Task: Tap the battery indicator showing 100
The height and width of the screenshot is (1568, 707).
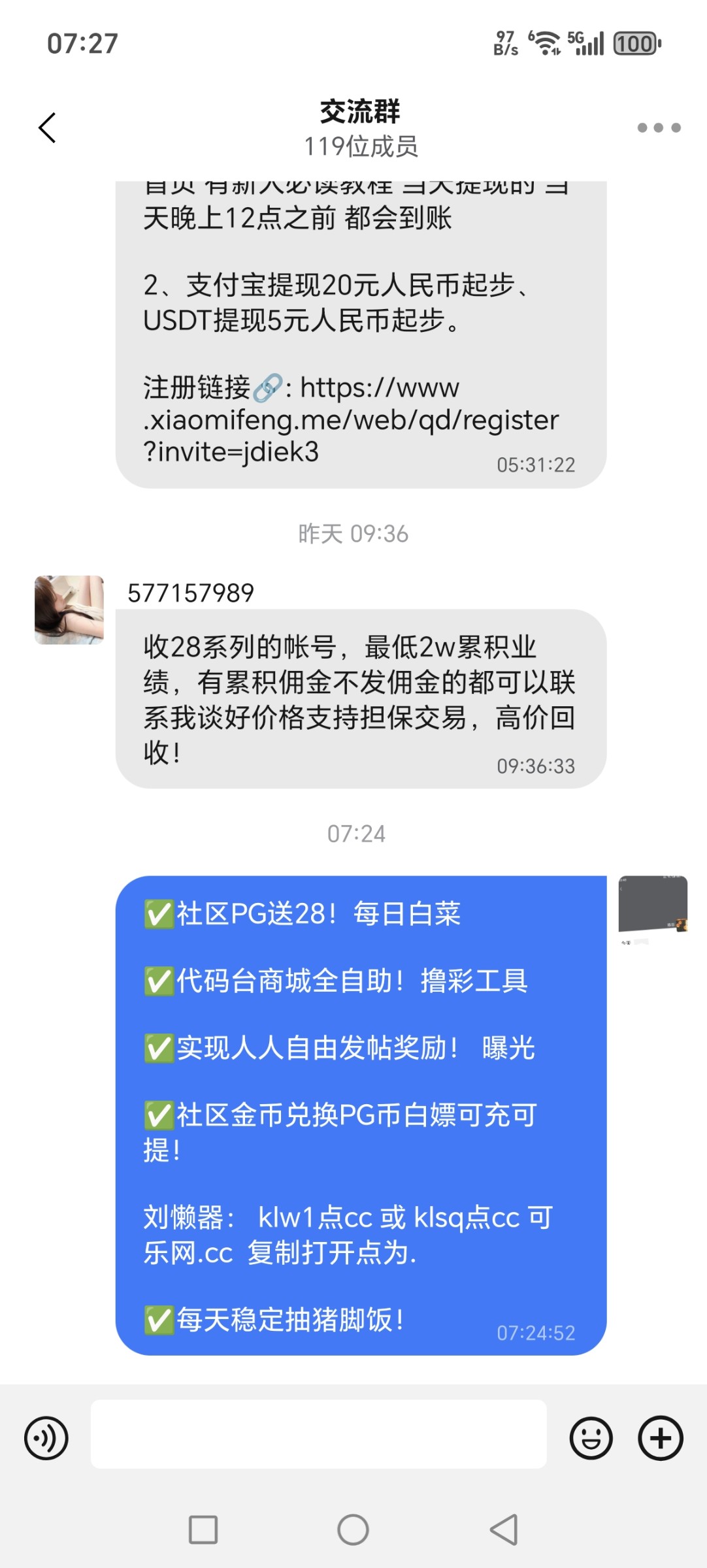Action: pyautogui.click(x=635, y=44)
